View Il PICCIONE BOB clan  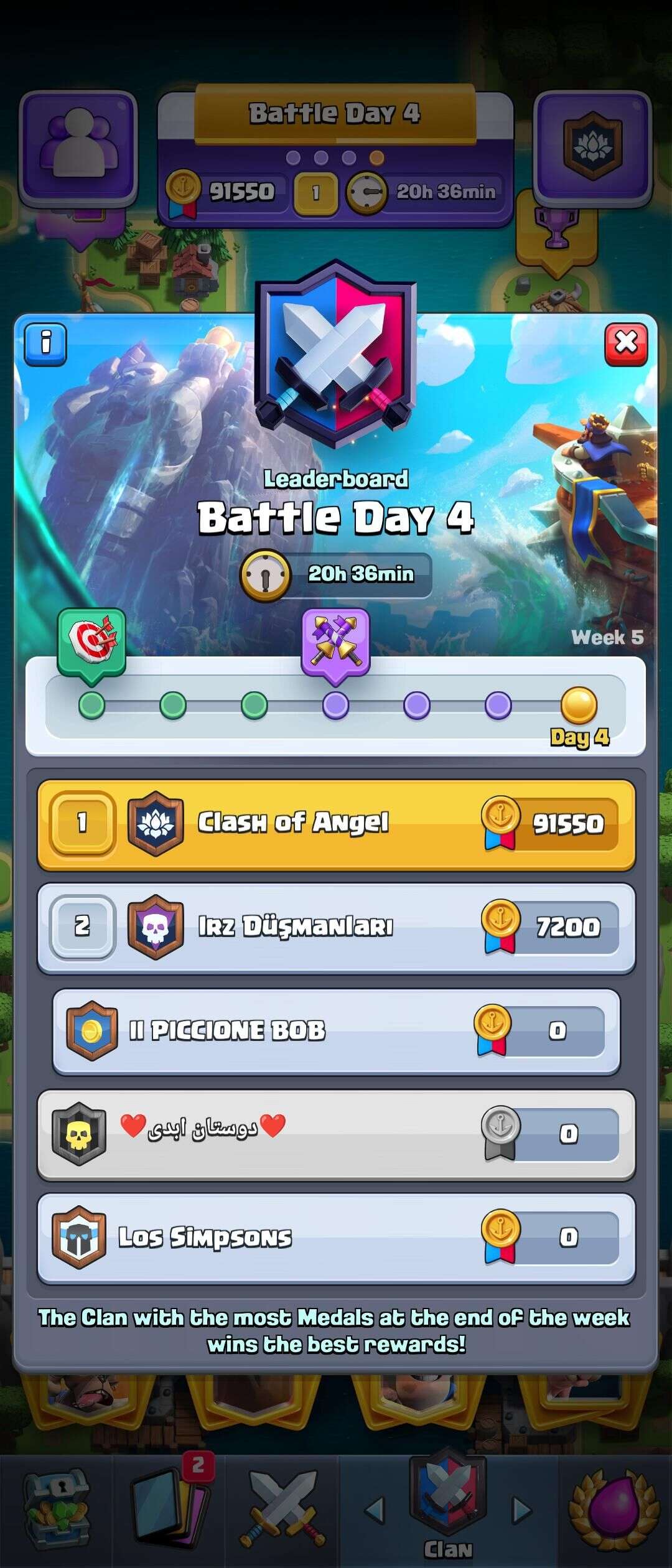pyautogui.click(x=336, y=1031)
